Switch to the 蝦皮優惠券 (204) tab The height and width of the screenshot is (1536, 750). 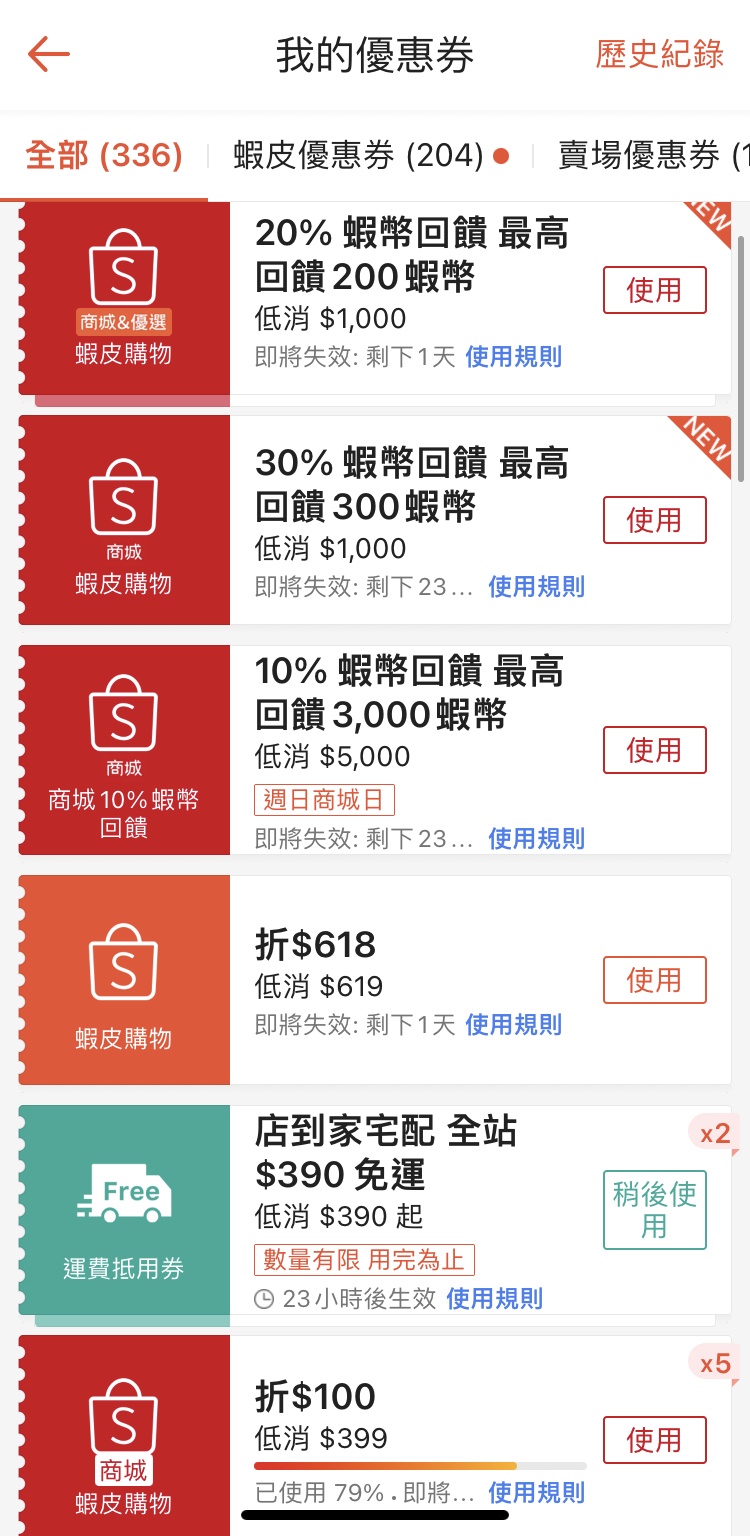pos(359,156)
